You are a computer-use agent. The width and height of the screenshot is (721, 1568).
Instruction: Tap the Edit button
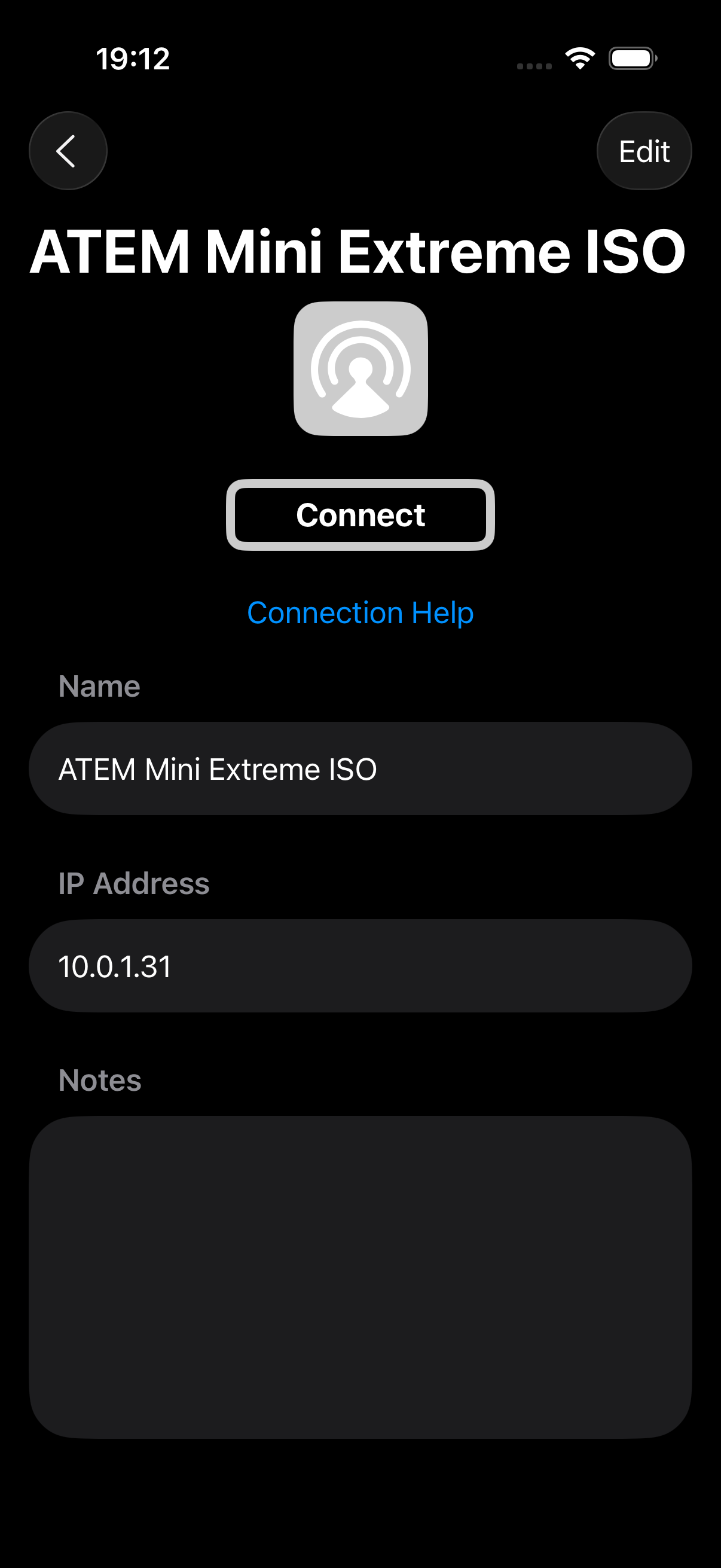pyautogui.click(x=644, y=151)
